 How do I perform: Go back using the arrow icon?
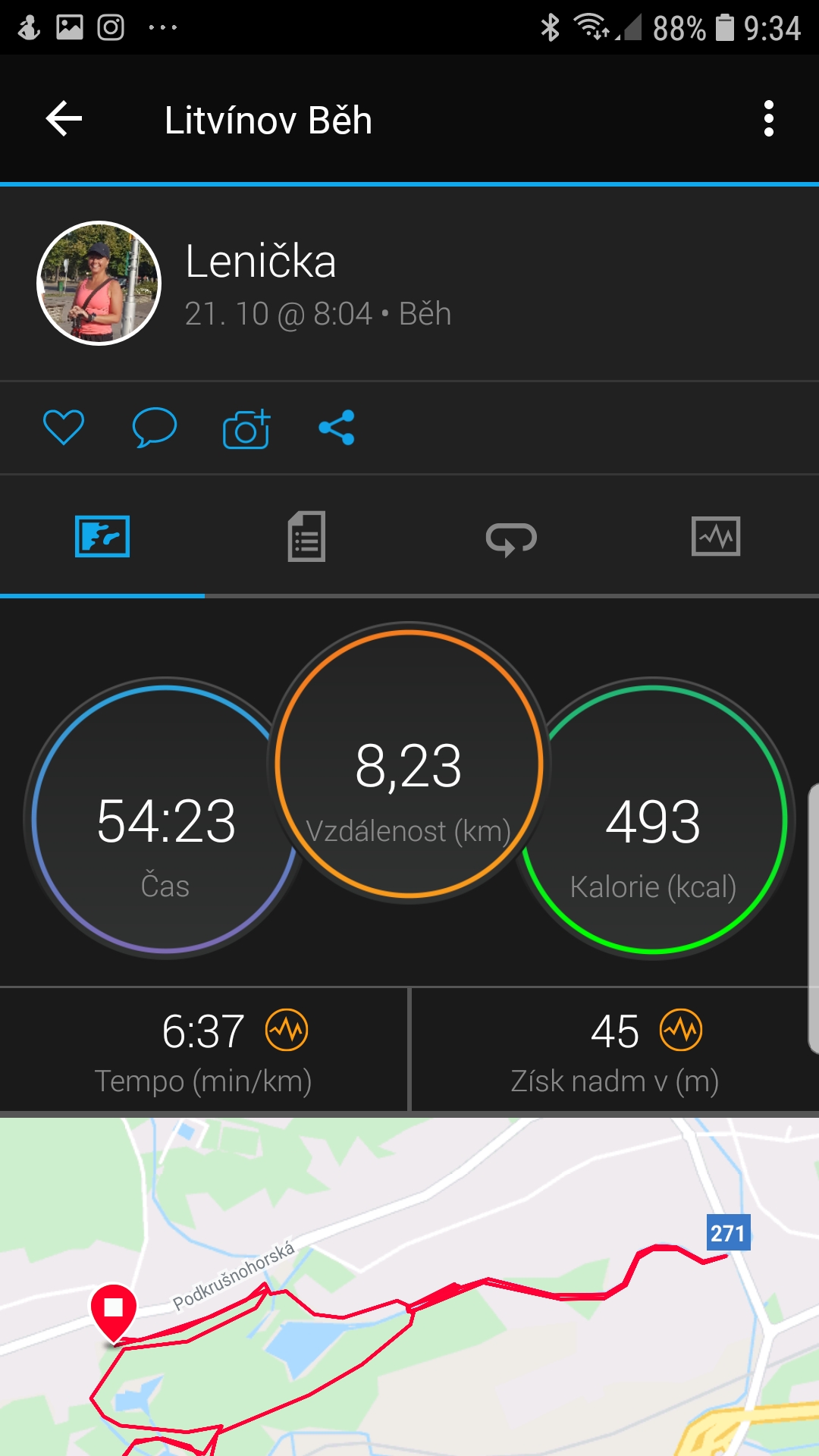[x=64, y=119]
